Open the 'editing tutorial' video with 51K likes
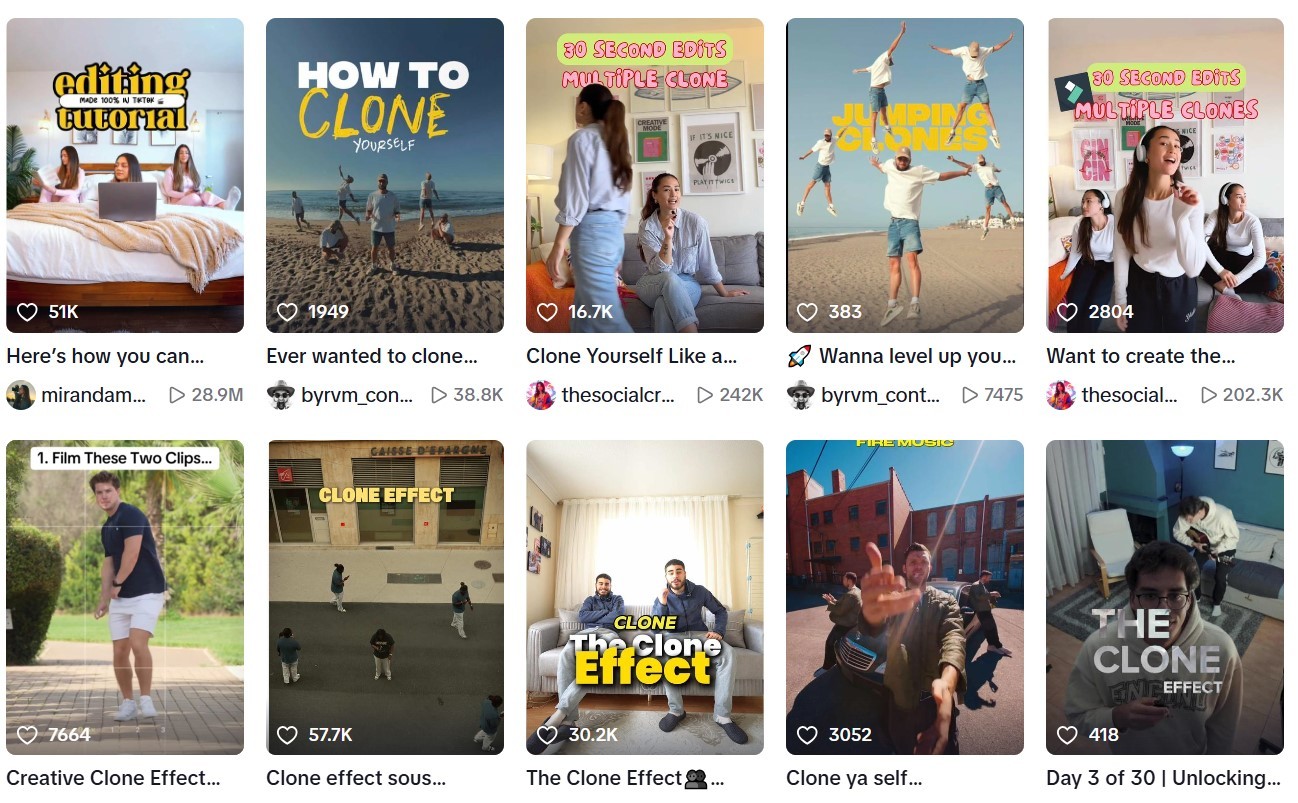1298x803 pixels. tap(125, 175)
